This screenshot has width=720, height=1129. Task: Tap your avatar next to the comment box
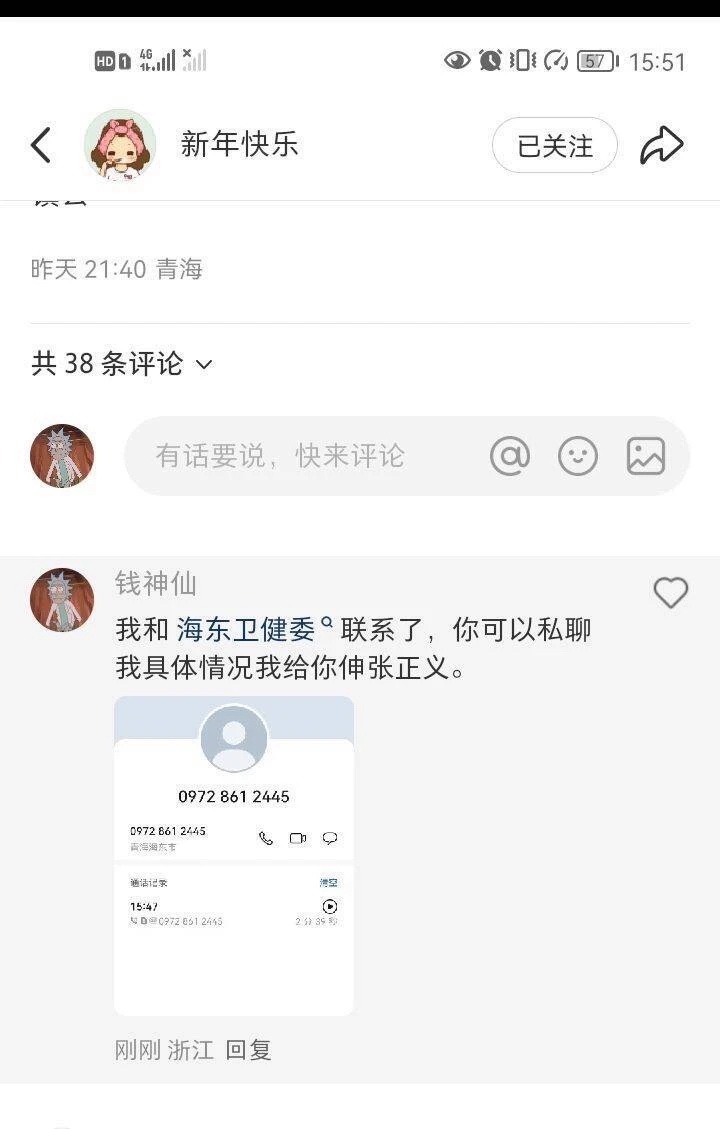click(x=62, y=456)
